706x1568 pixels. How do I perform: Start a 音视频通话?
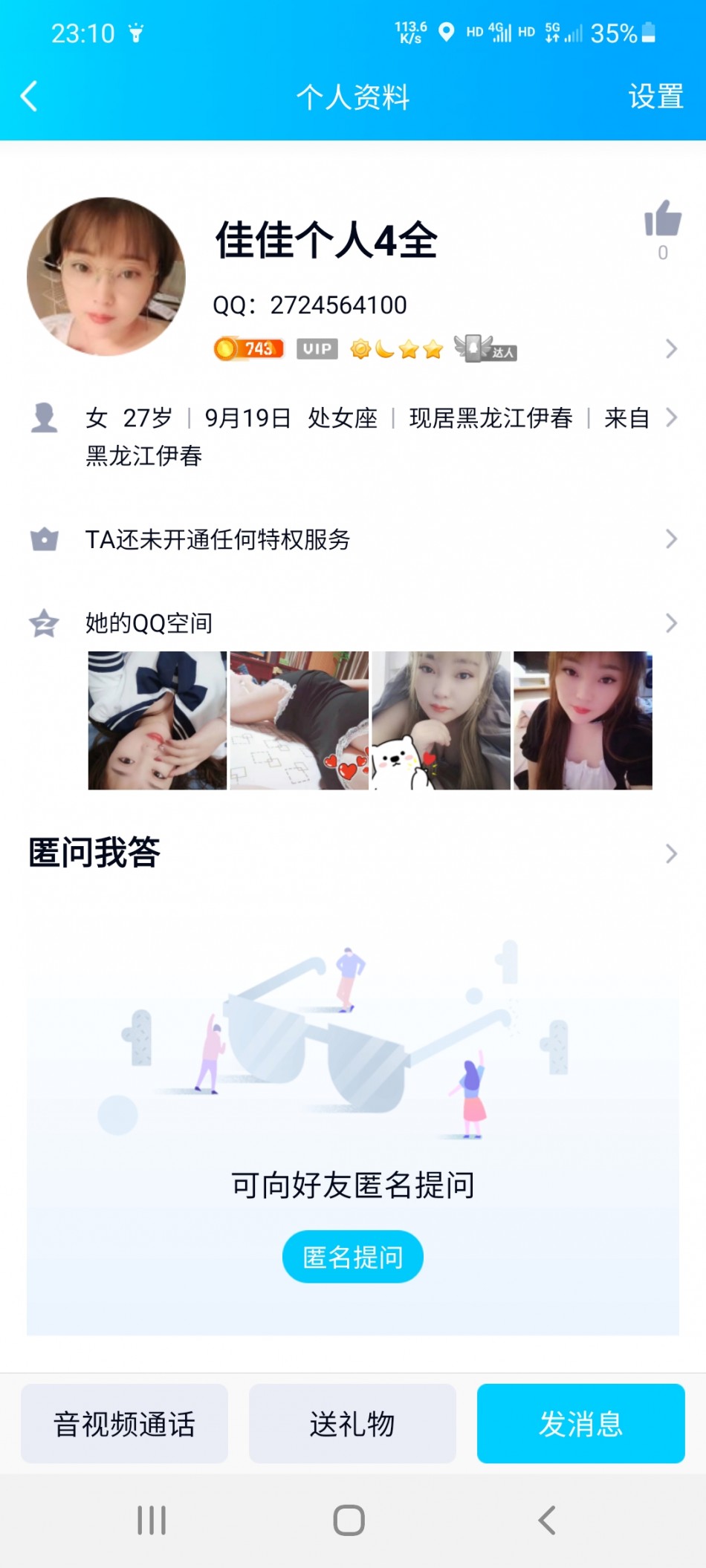(x=125, y=1423)
